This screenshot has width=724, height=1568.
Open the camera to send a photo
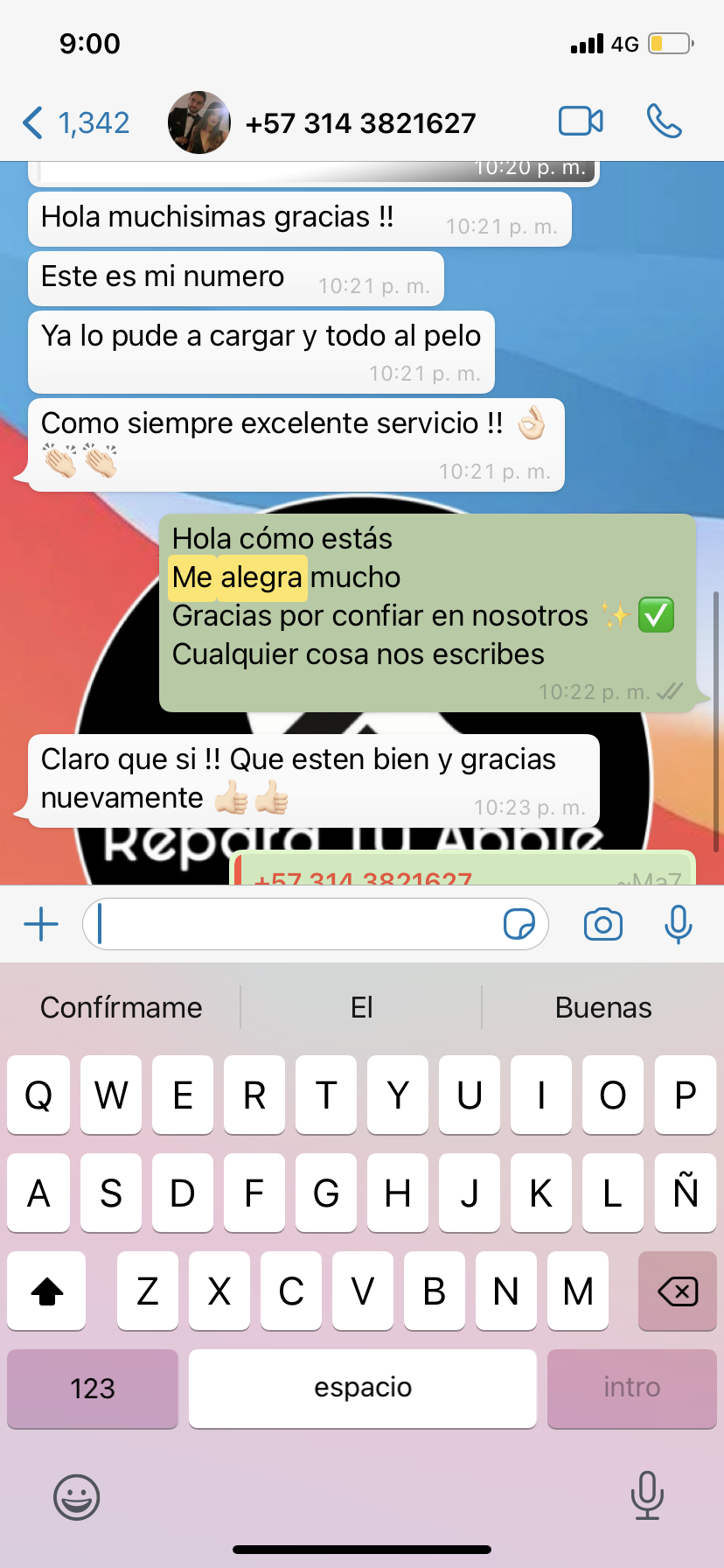click(x=603, y=924)
